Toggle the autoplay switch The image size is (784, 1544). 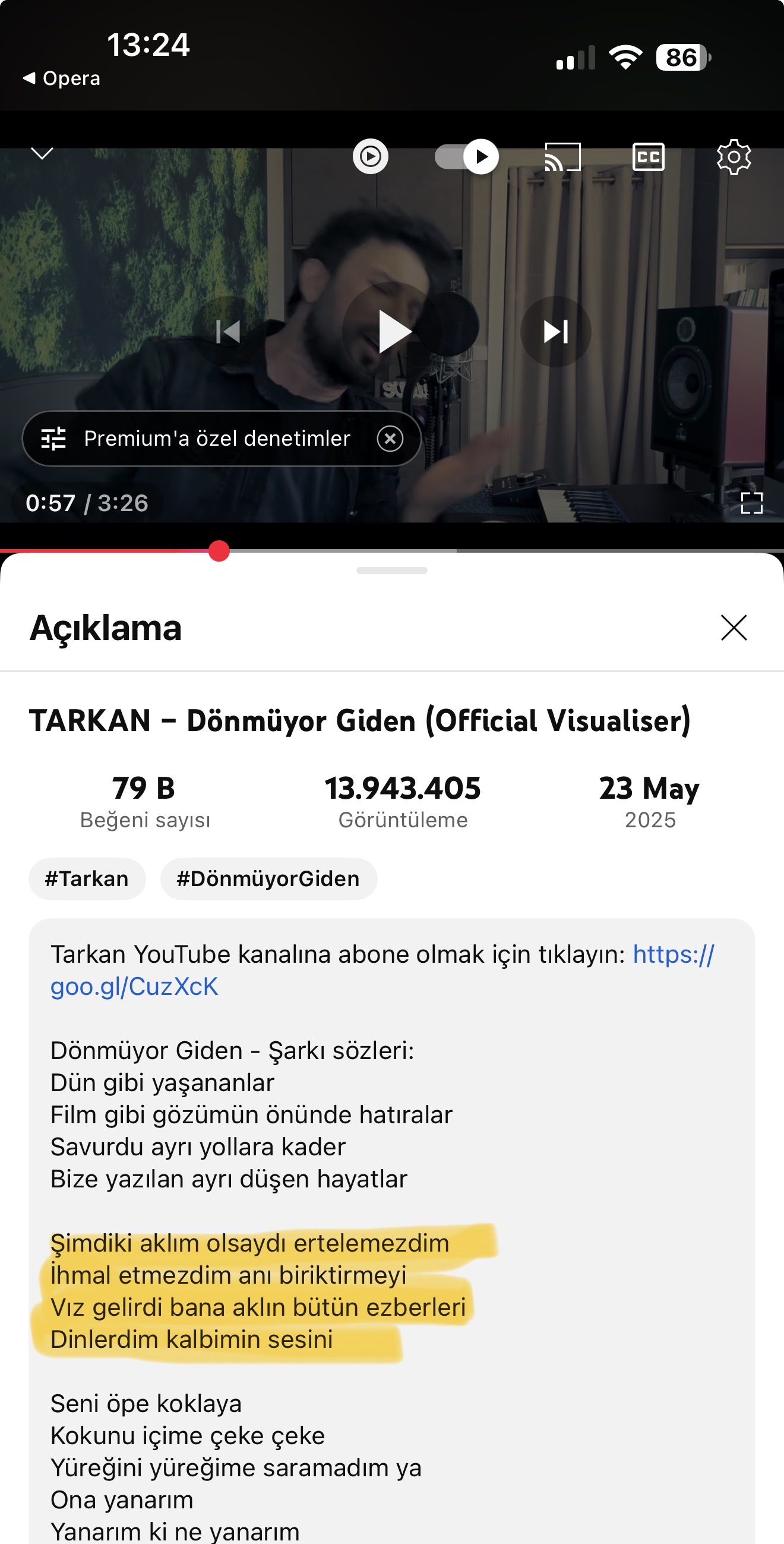tap(467, 156)
